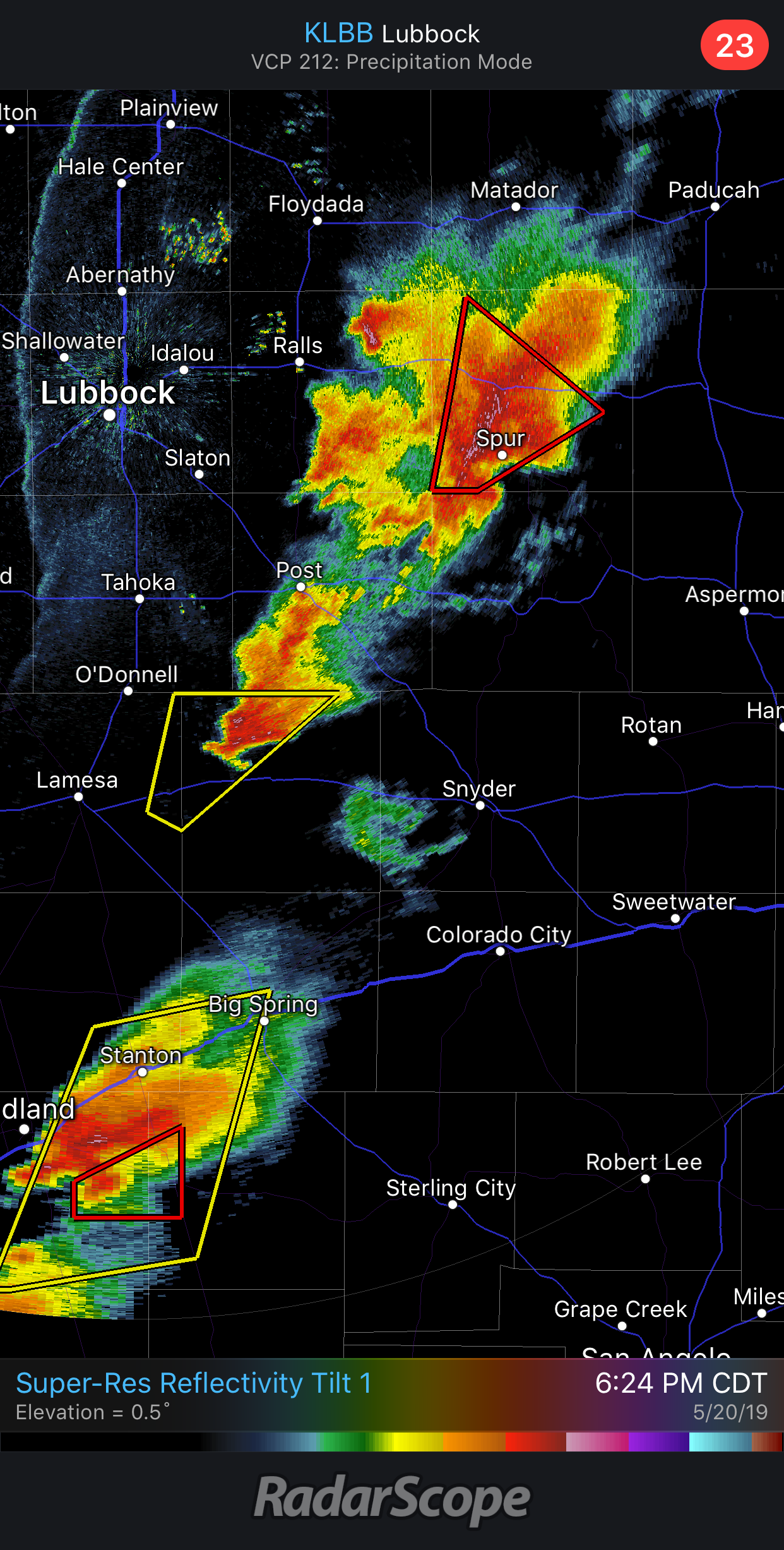The image size is (784, 1550).
Task: Open the 23 warnings badge
Action: tap(734, 45)
